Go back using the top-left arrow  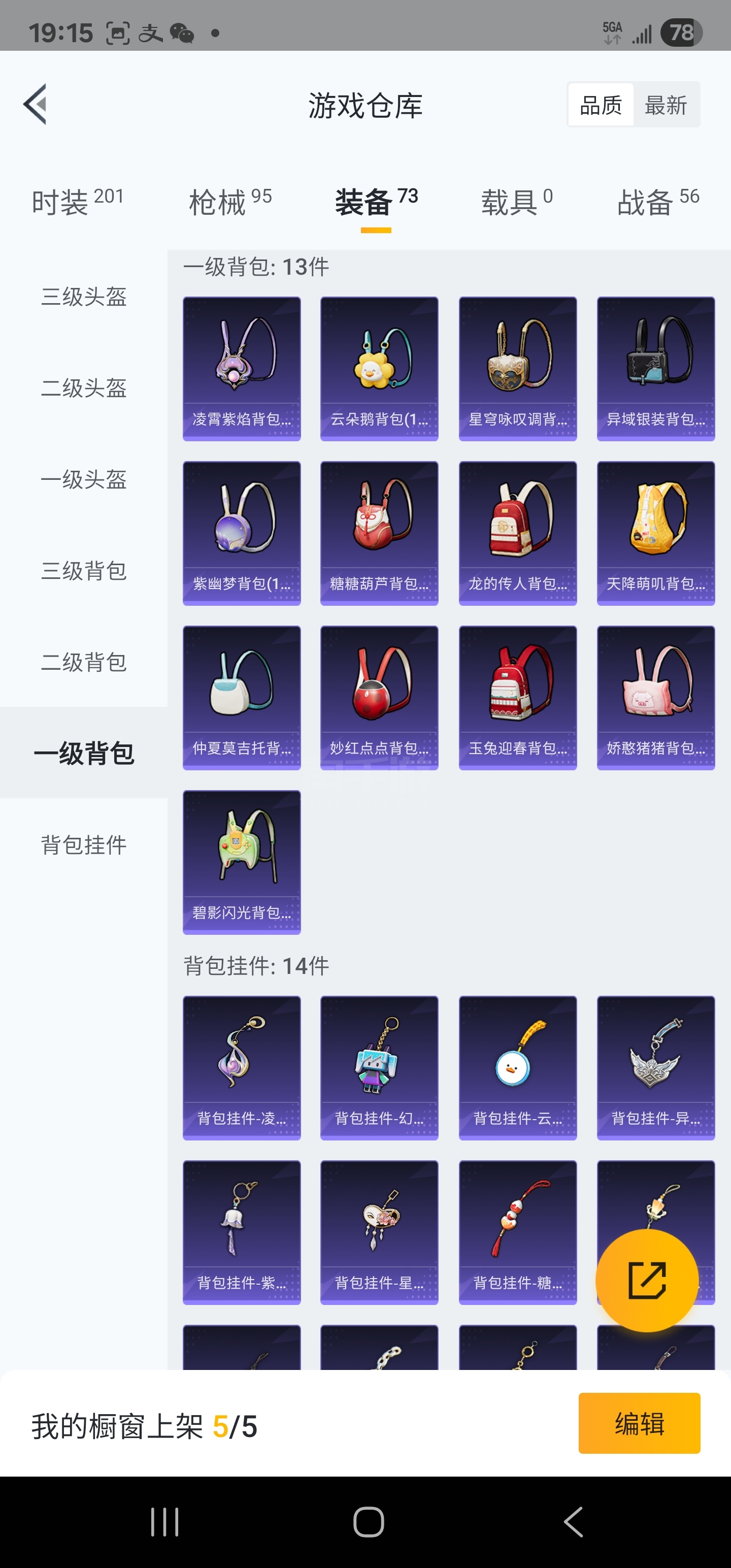click(x=36, y=104)
